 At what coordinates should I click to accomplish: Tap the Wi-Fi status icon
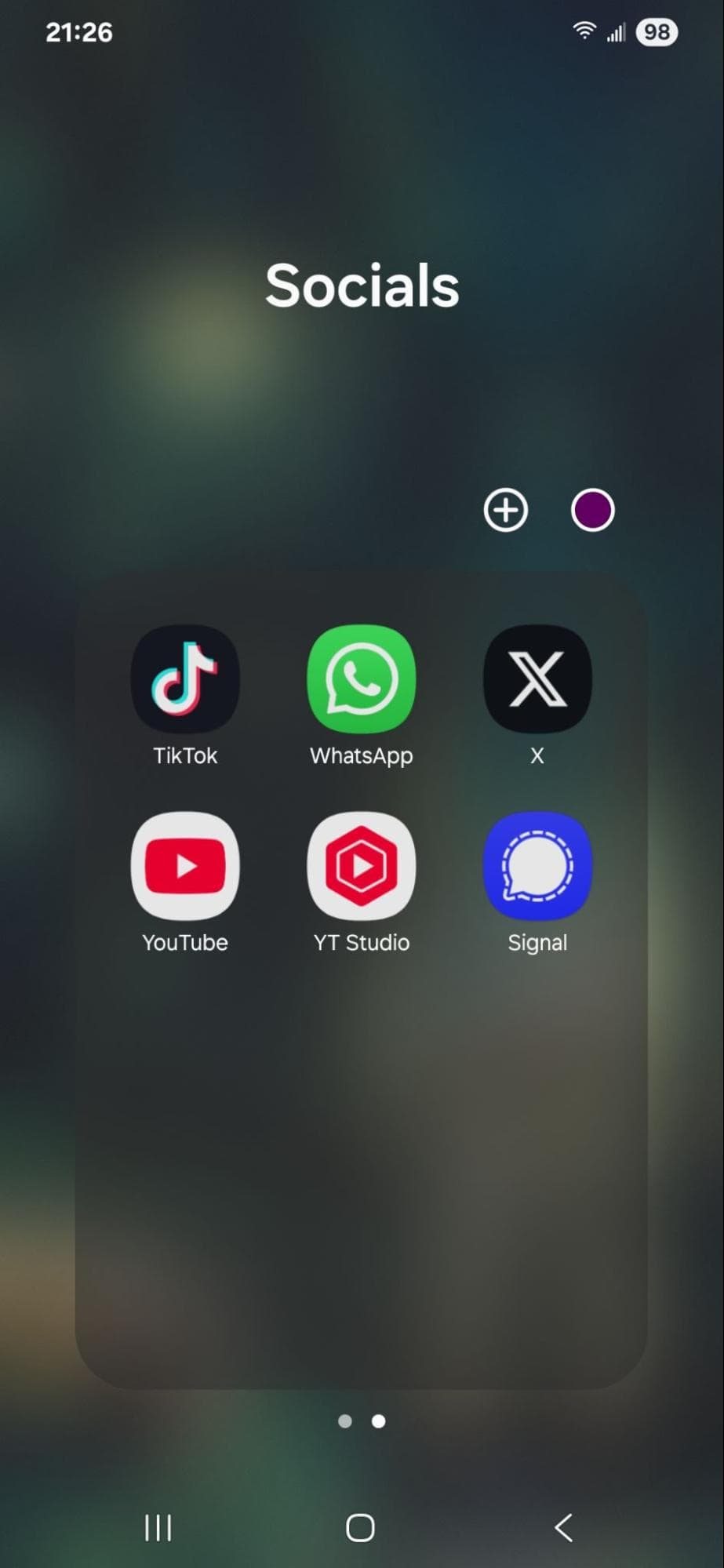584,31
